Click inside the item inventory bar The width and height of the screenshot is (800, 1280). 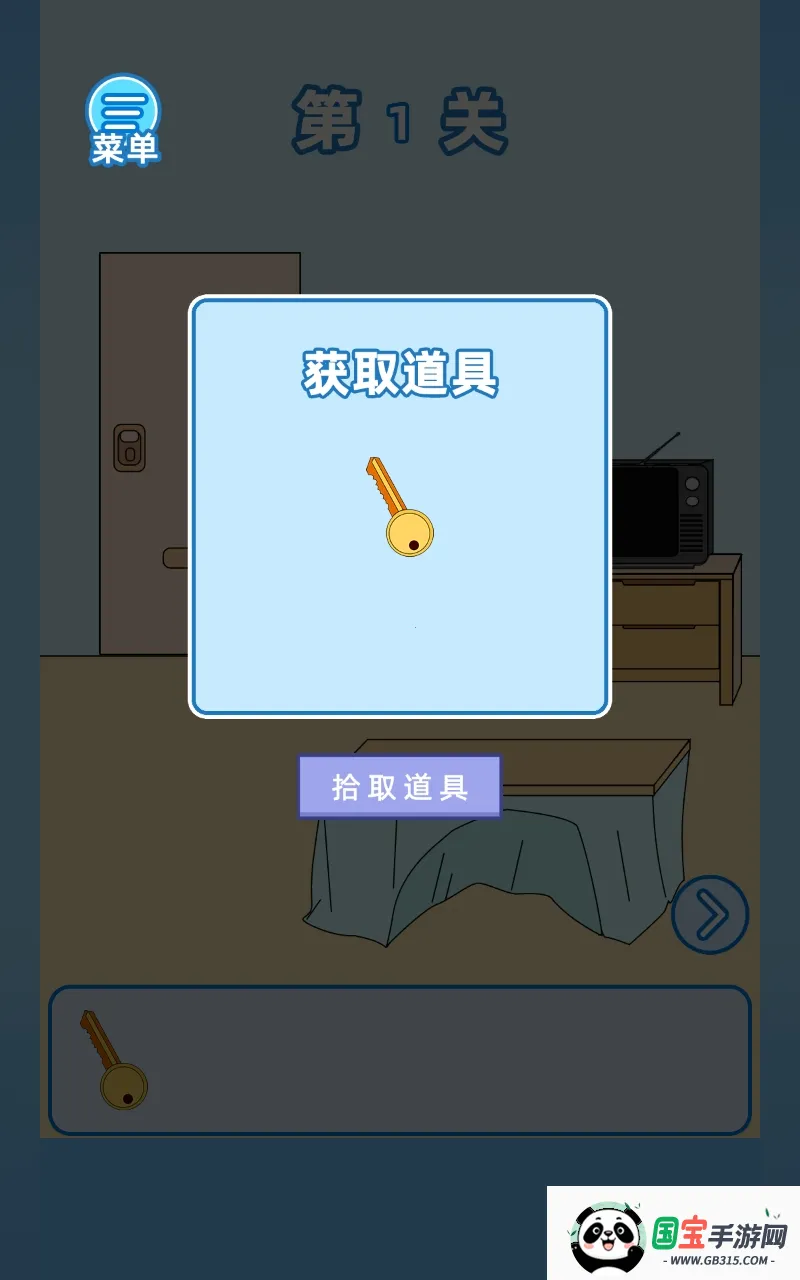tap(400, 1058)
